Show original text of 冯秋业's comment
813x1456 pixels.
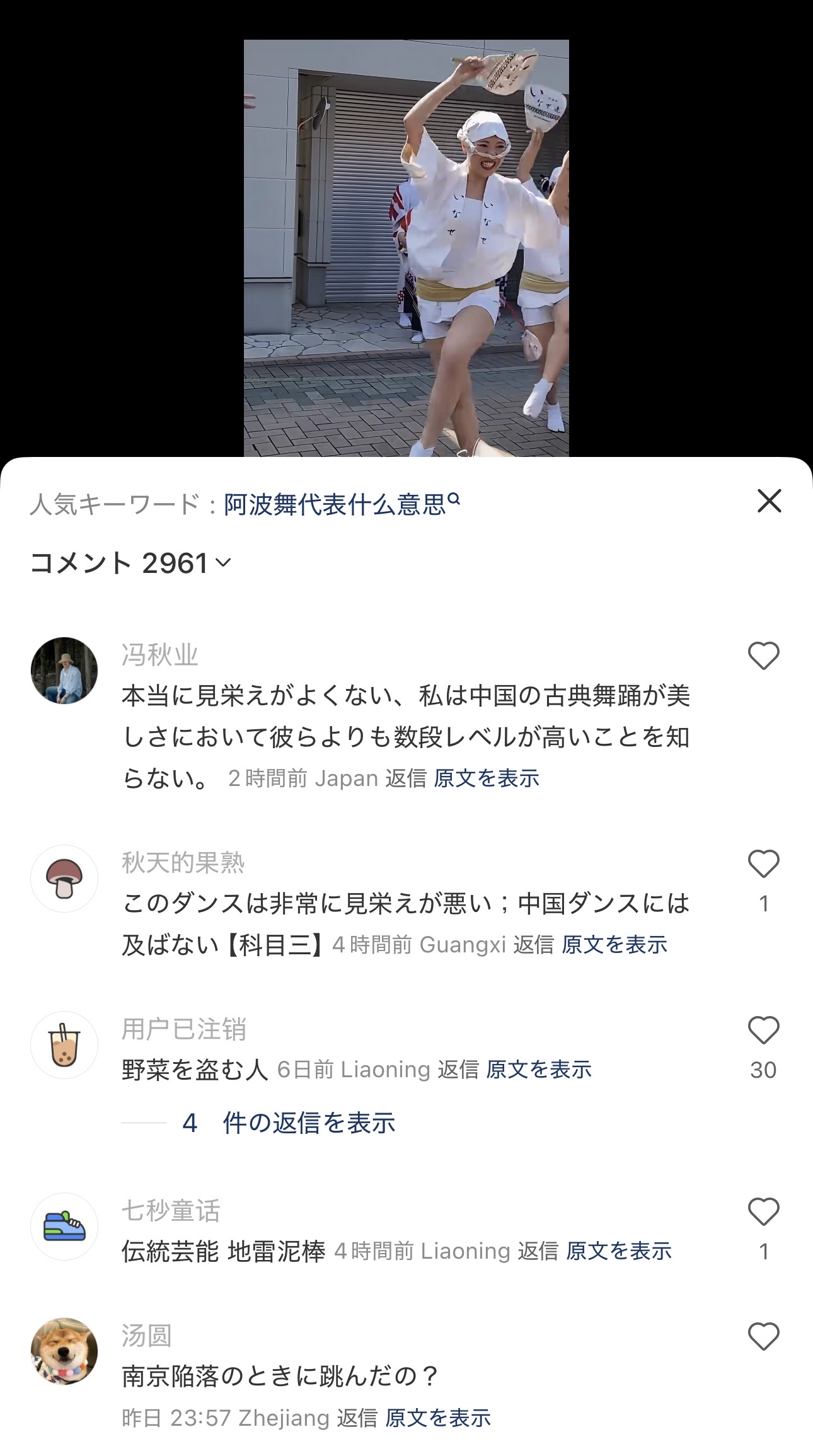(x=486, y=778)
